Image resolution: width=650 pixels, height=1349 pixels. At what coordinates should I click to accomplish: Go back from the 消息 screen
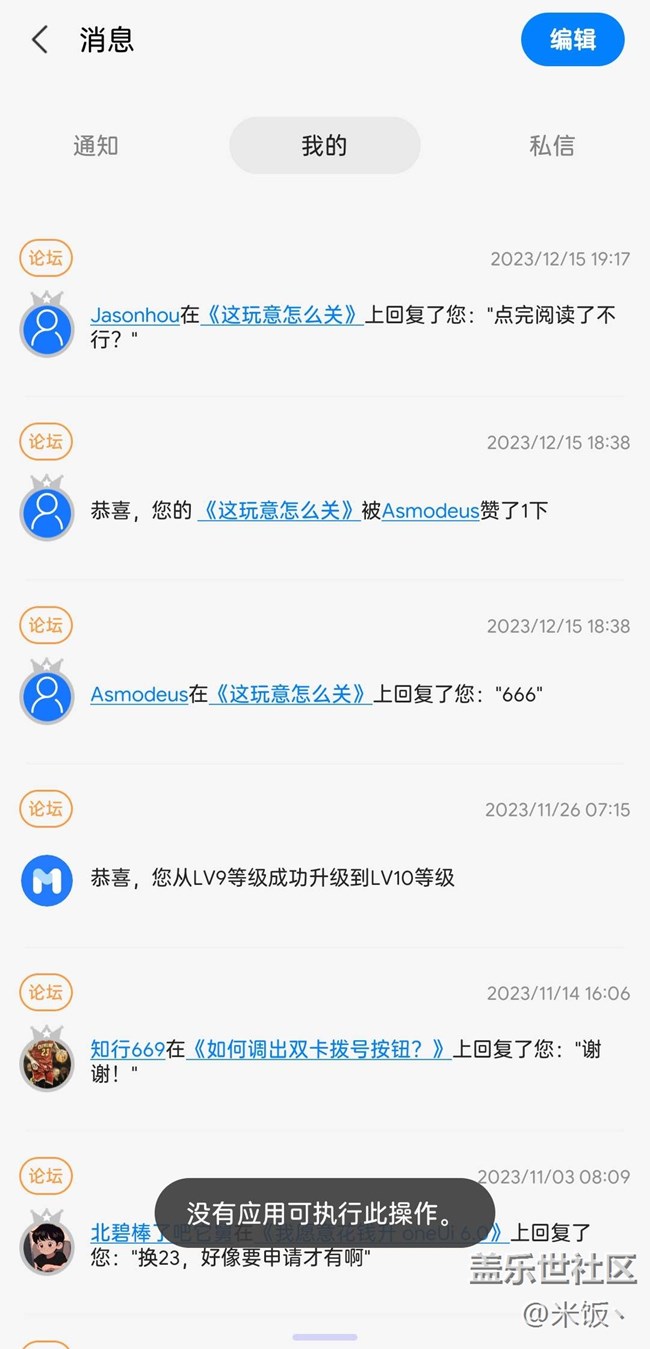pyautogui.click(x=40, y=40)
